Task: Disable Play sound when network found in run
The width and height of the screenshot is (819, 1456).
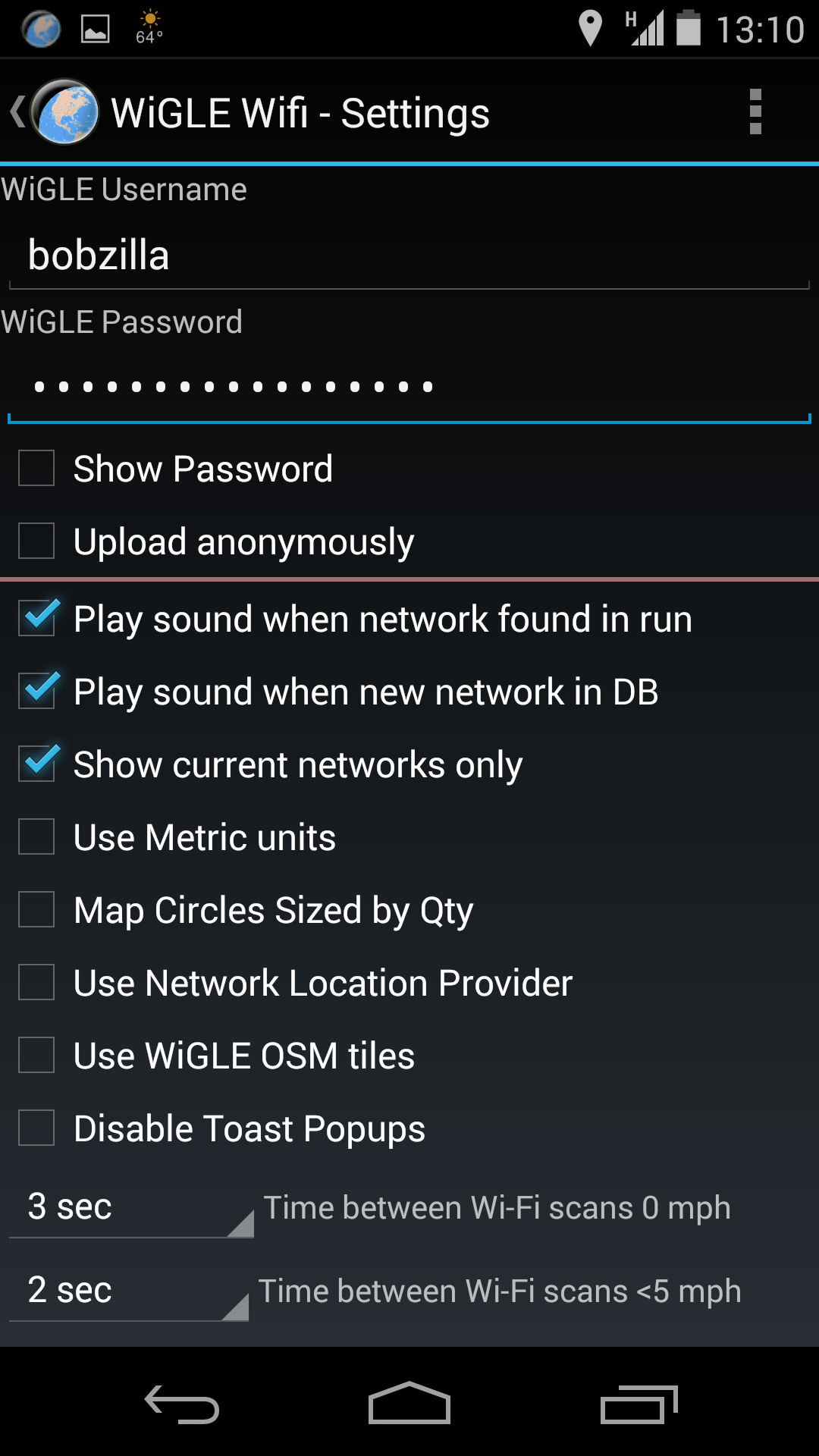Action: tap(36, 618)
